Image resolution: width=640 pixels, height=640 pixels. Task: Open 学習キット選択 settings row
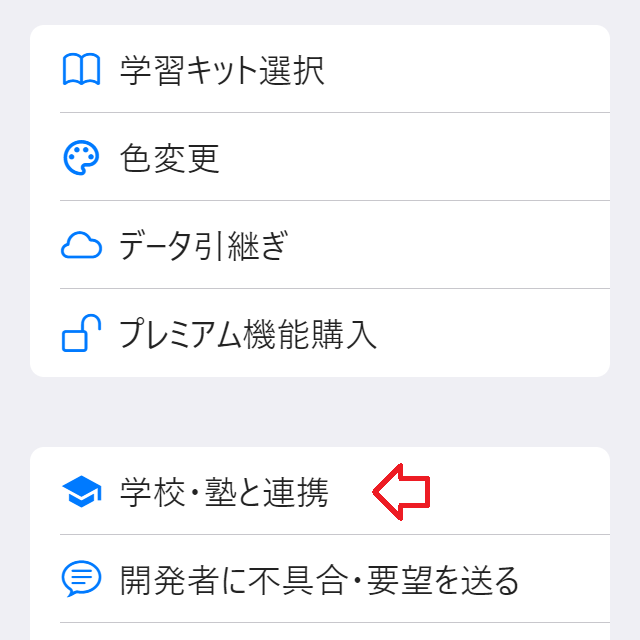(222, 70)
